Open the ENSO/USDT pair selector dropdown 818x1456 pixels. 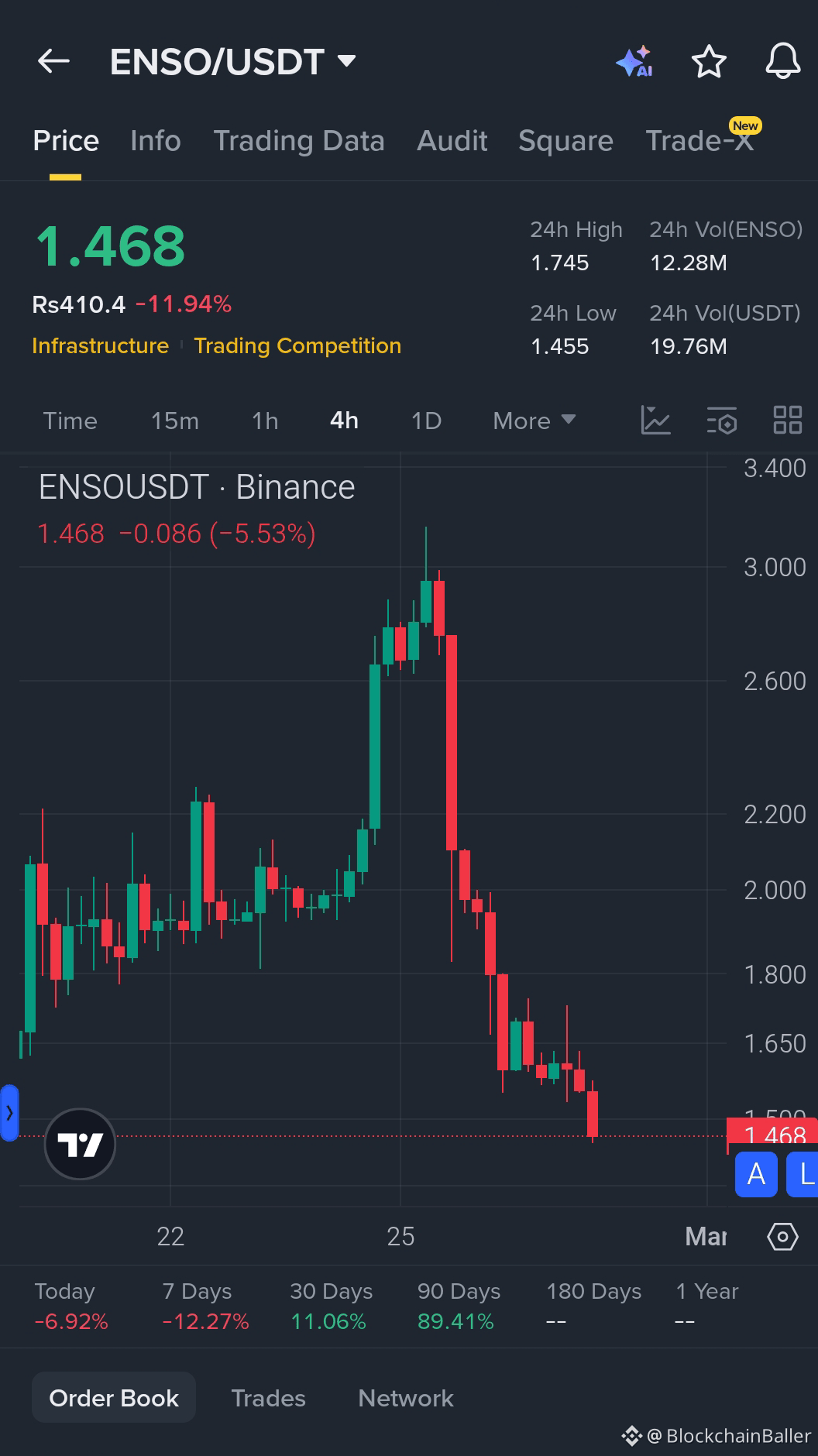pos(347,60)
